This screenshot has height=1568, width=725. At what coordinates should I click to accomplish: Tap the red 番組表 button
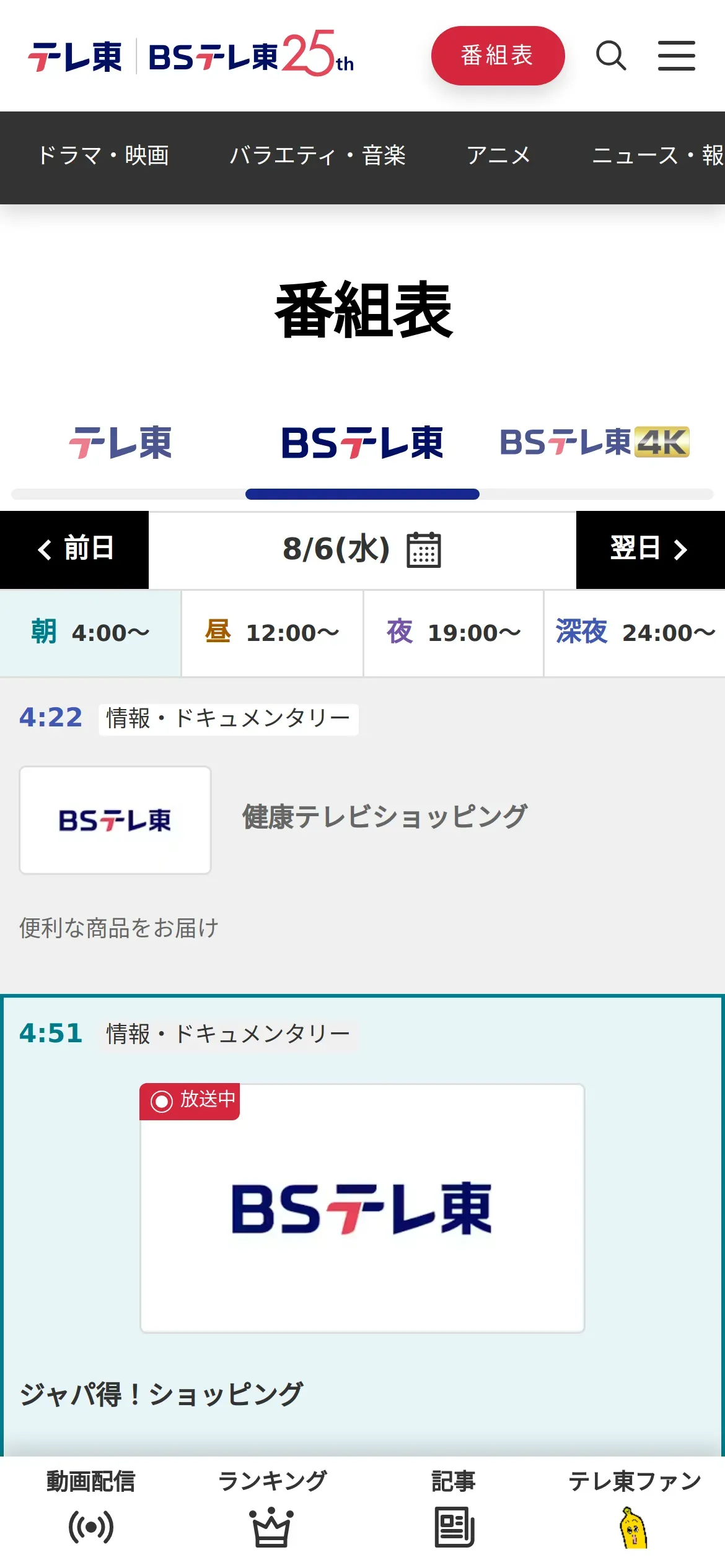[498, 56]
